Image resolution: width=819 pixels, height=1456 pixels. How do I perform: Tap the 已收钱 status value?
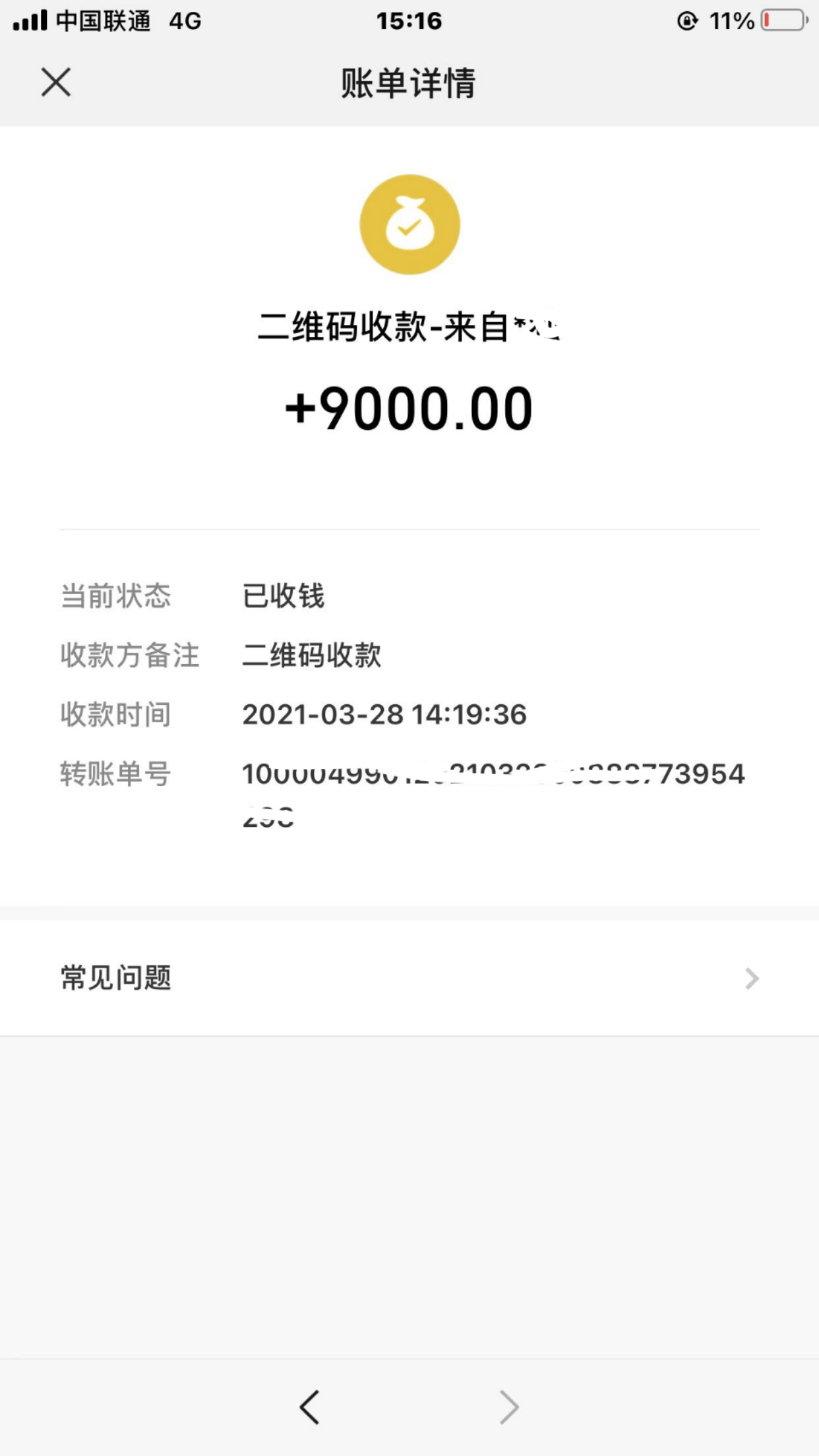click(284, 595)
